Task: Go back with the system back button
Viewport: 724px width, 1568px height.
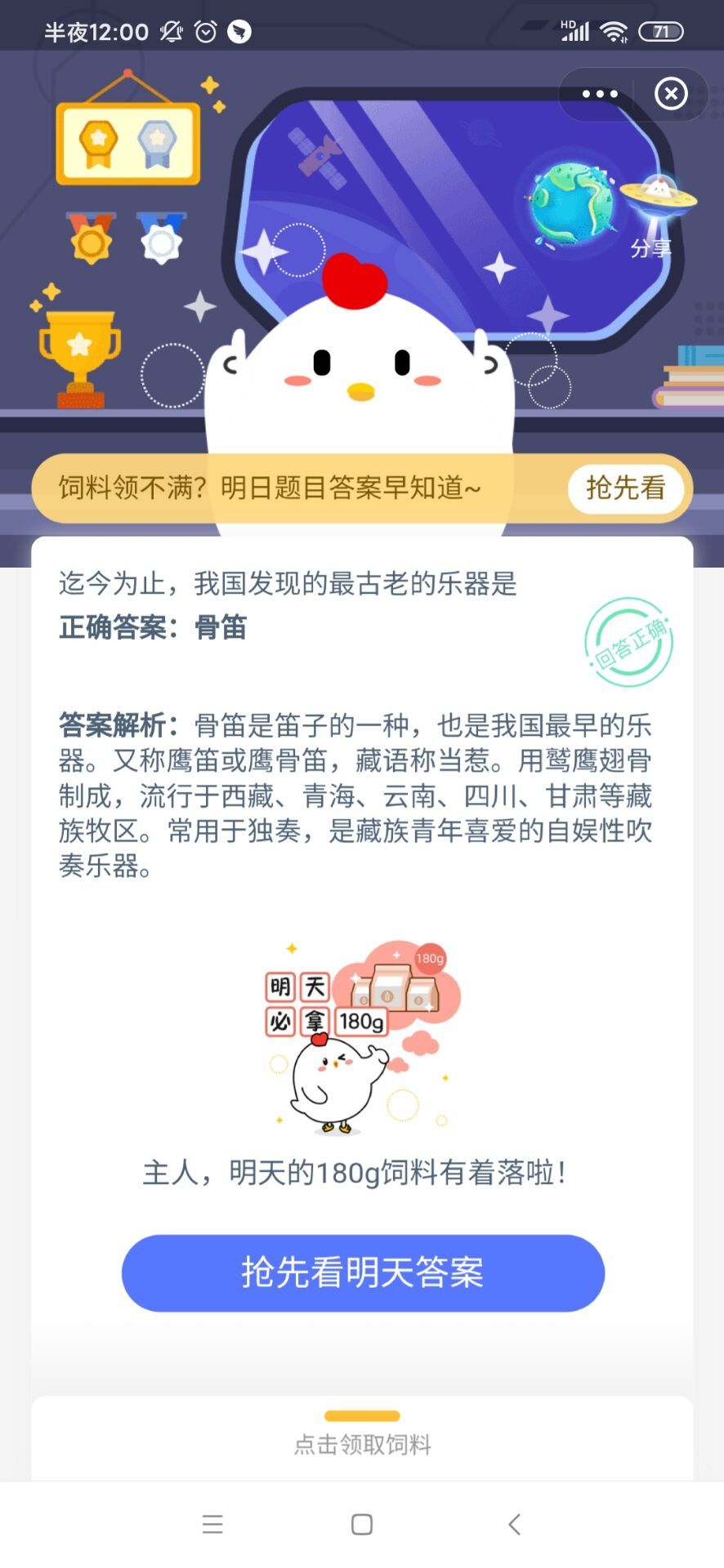Action: [x=514, y=1524]
